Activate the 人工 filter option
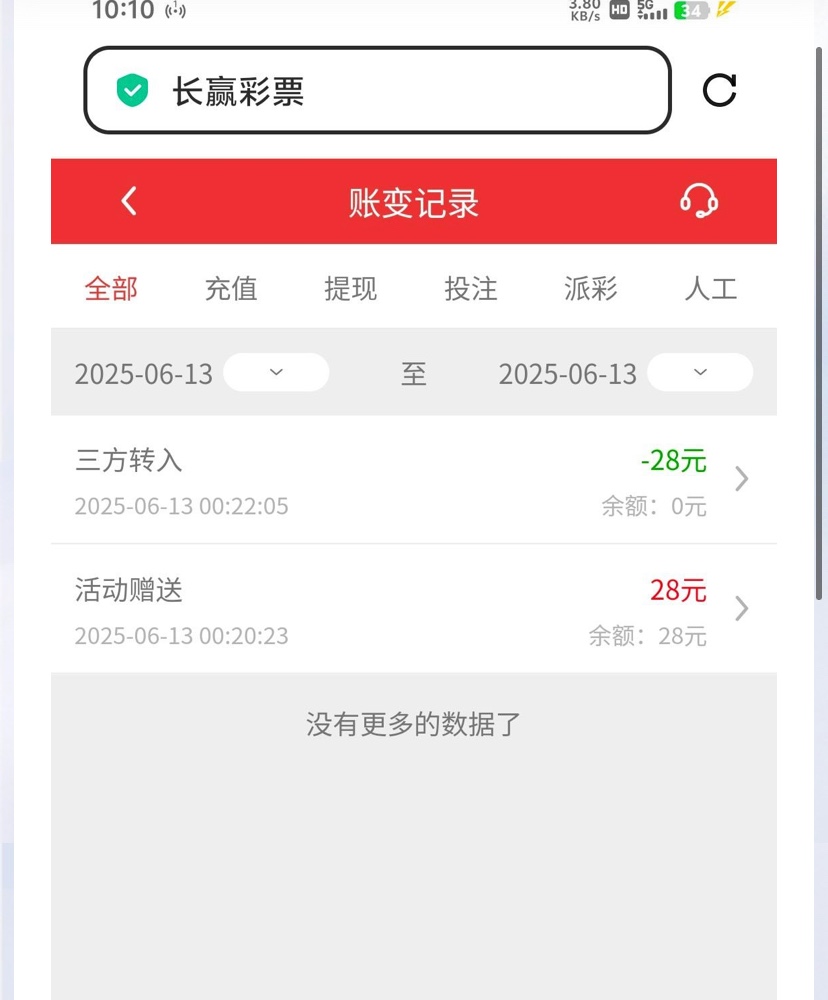The image size is (828, 1000). coord(710,289)
